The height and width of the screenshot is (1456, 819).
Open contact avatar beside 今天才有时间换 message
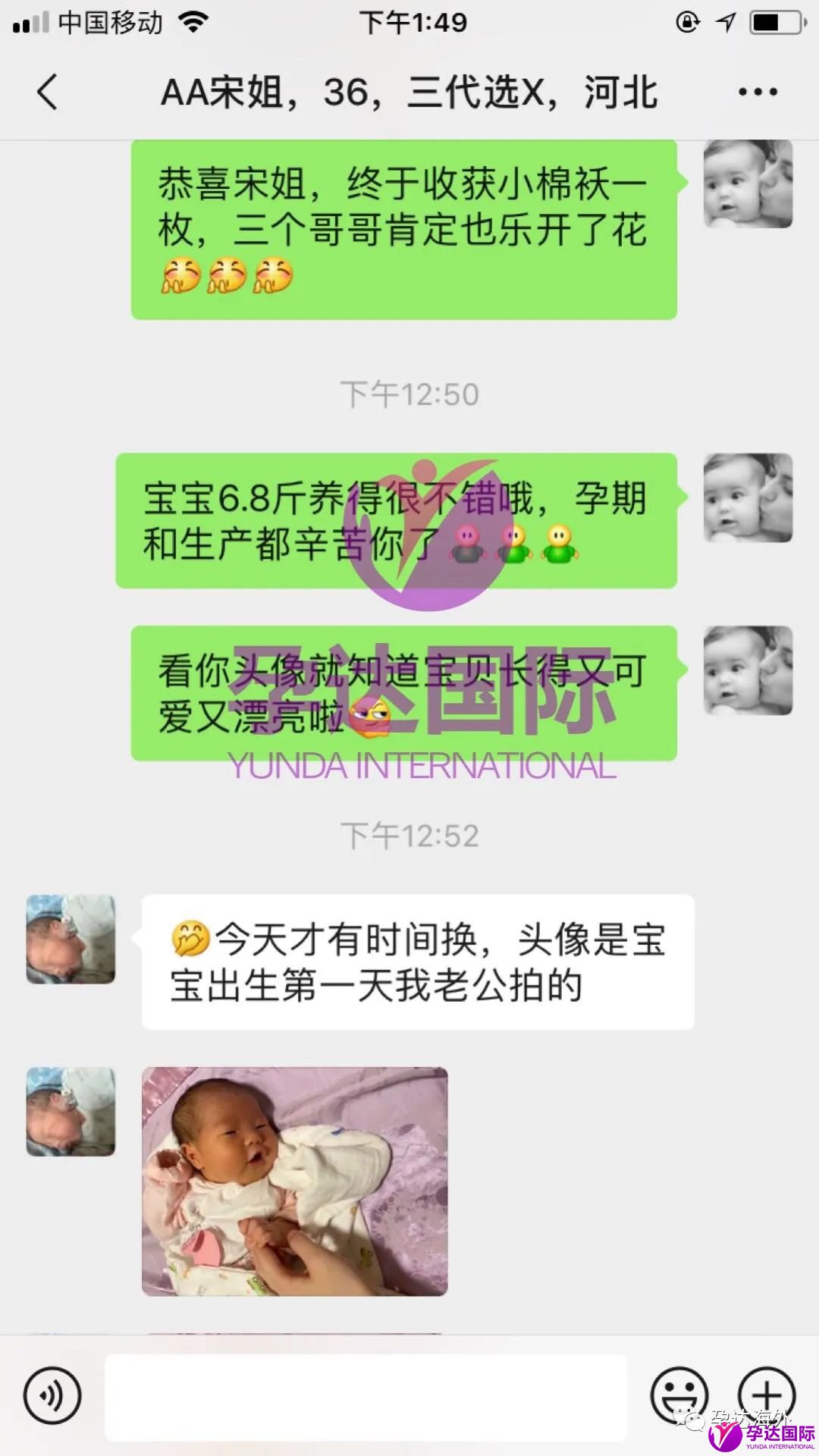pyautogui.click(x=71, y=939)
